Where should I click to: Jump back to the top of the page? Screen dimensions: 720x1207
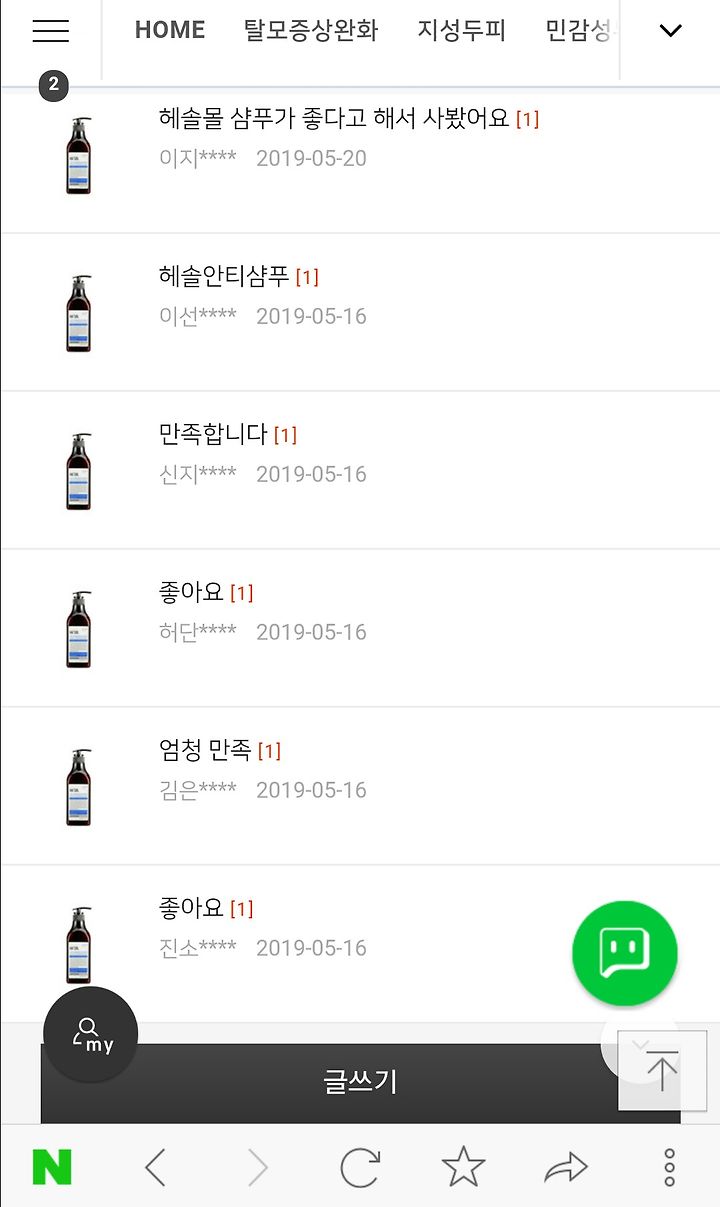(662, 1070)
